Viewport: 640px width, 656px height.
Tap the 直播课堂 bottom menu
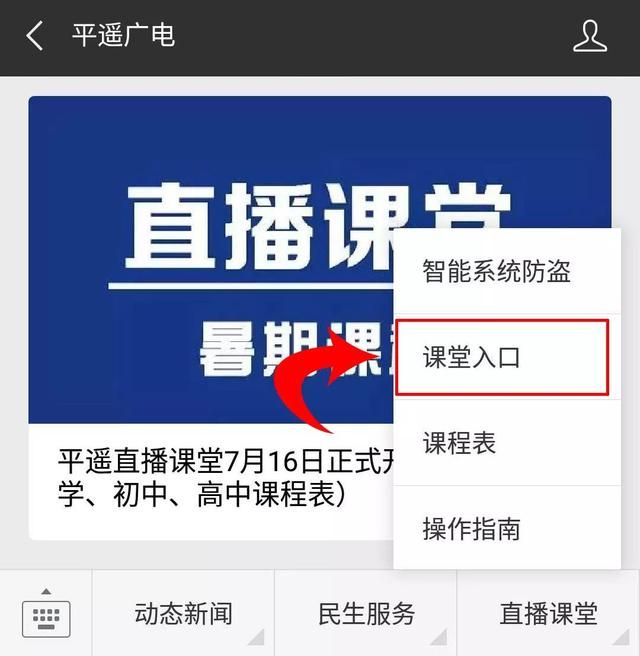click(548, 613)
